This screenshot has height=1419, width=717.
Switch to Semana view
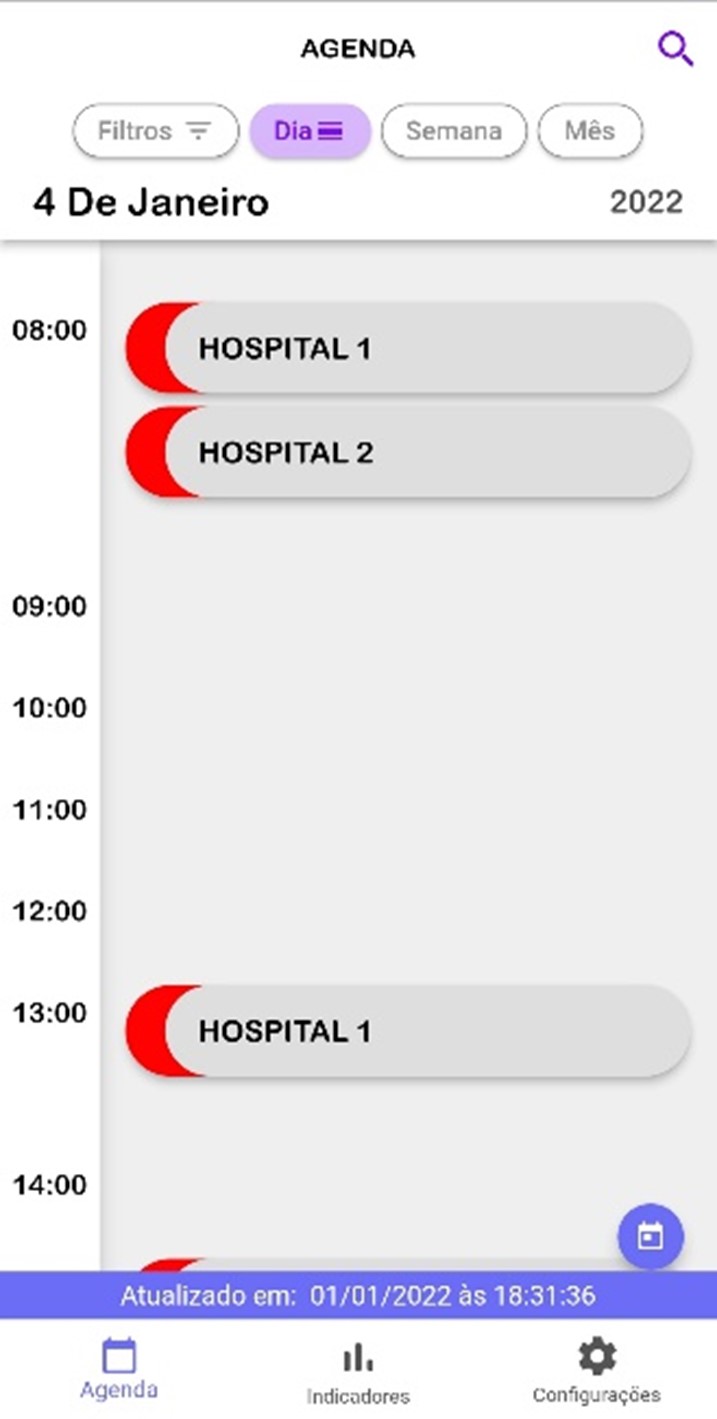(x=453, y=131)
